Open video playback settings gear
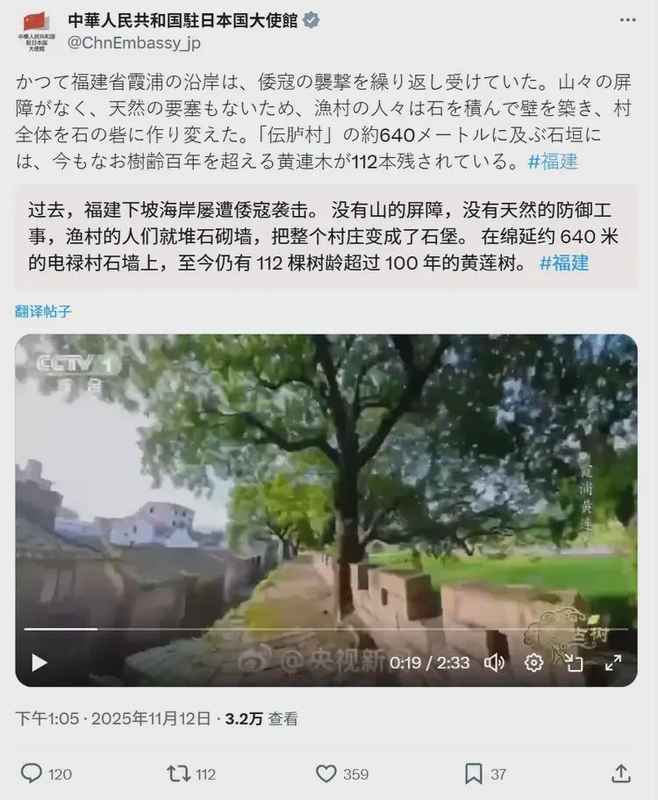This screenshot has height=800, width=658. click(534, 662)
